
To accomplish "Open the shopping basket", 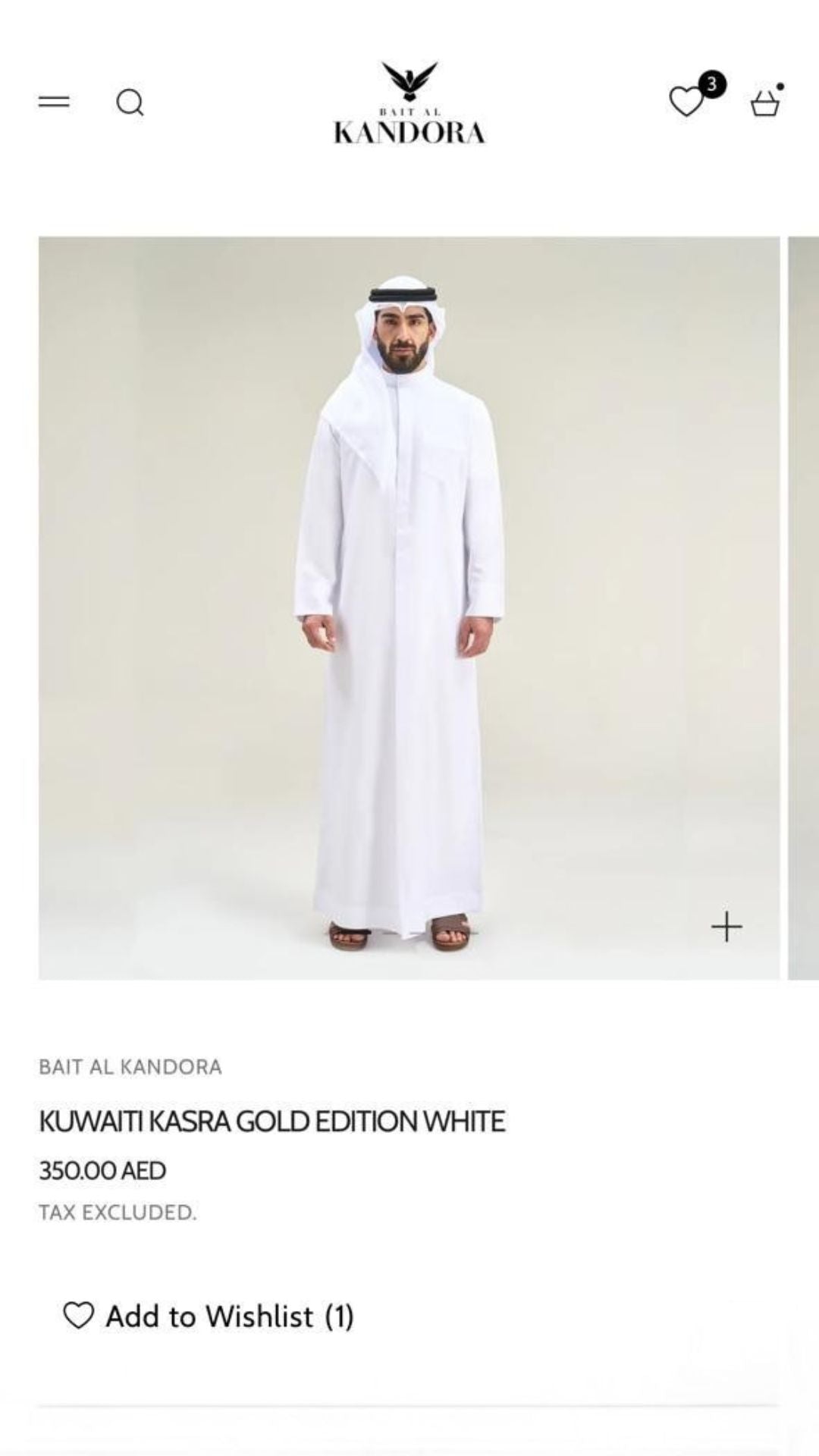I will 764,103.
